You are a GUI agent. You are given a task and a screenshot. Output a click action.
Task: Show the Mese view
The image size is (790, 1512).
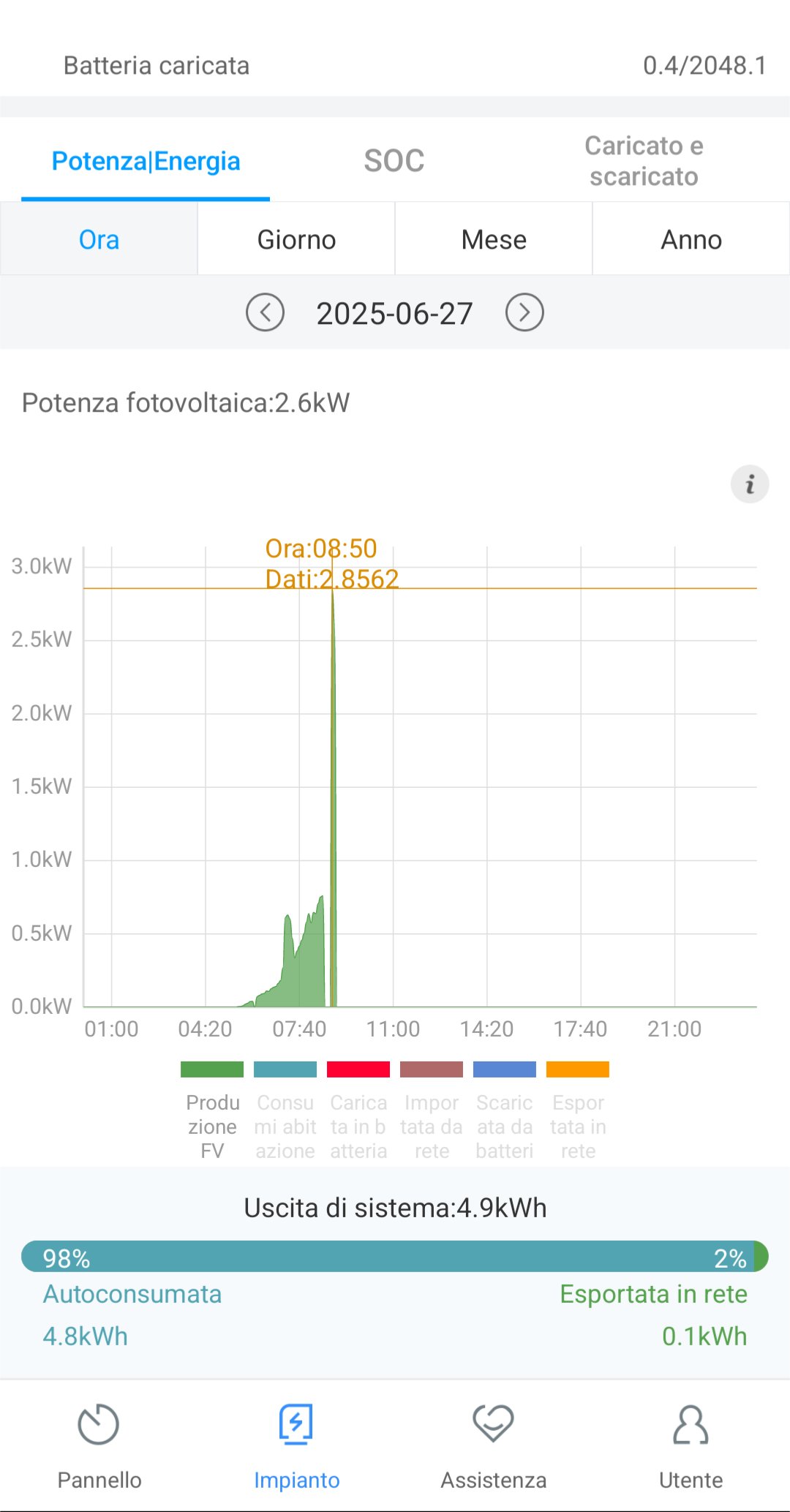click(494, 240)
